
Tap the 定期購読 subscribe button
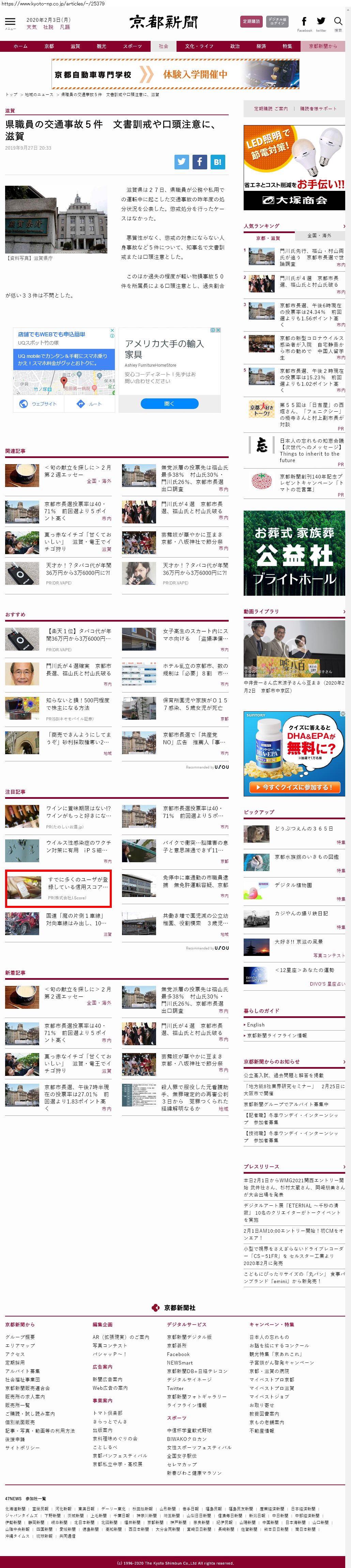point(251,21)
